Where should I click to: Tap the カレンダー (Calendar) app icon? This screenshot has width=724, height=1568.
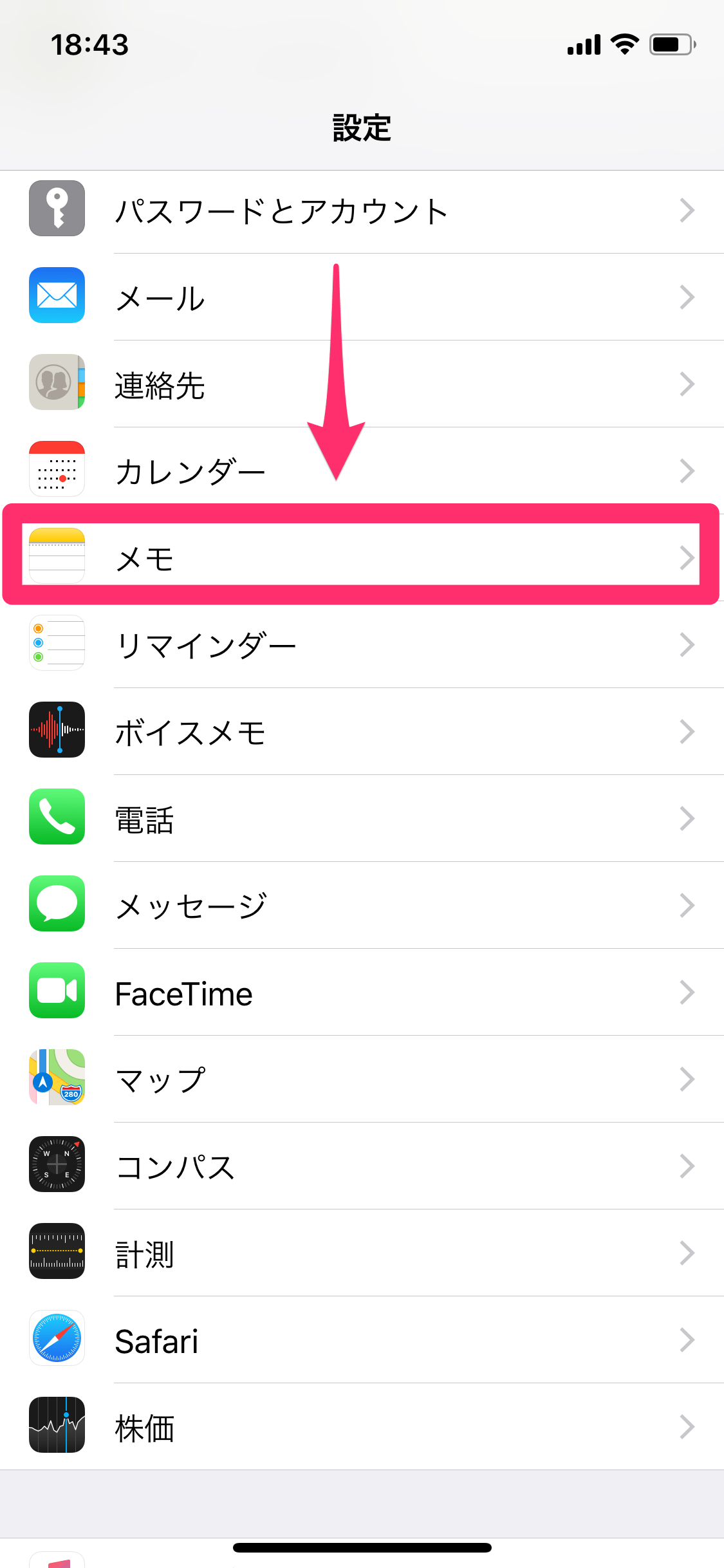[57, 470]
